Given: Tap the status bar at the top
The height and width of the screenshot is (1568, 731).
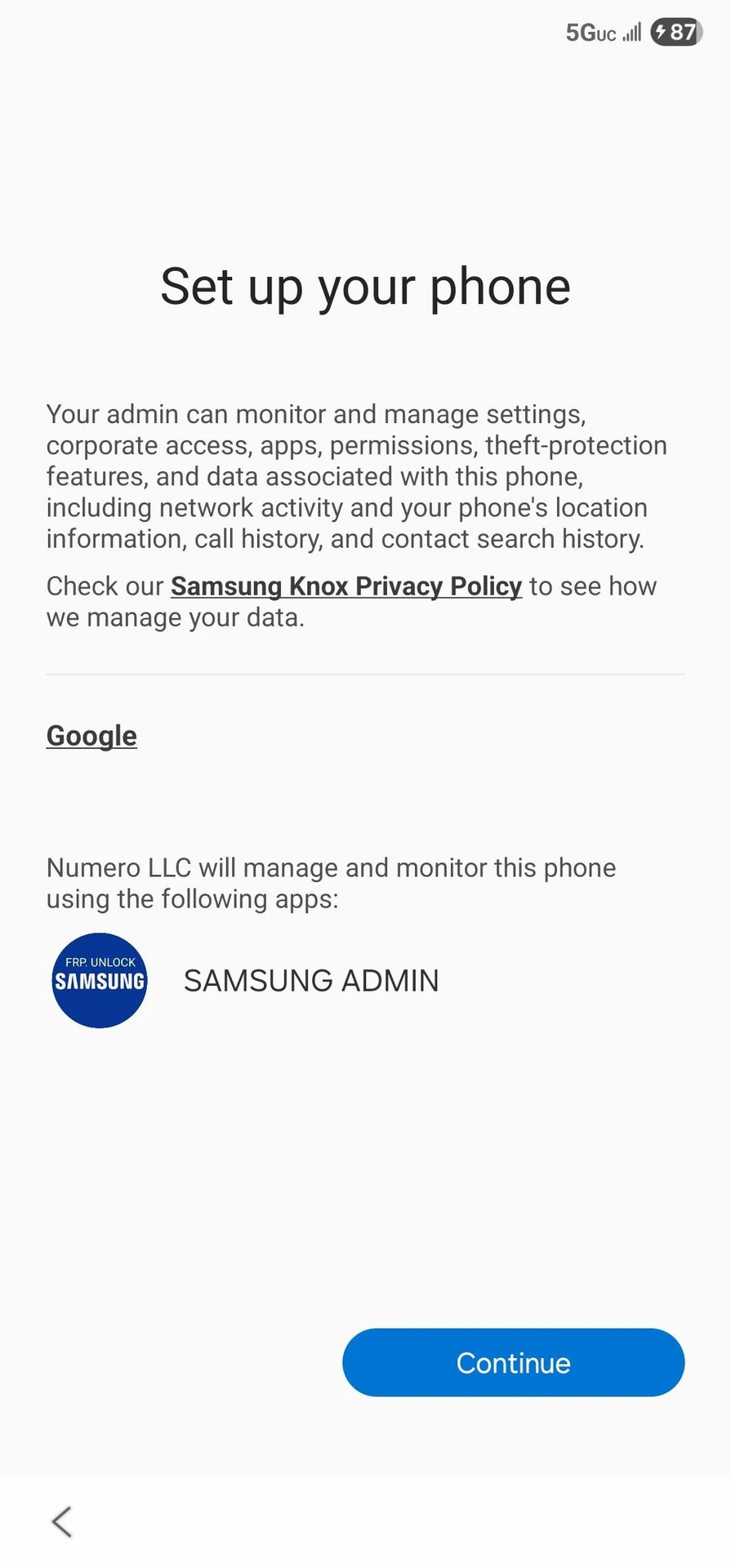Looking at the screenshot, I should [365, 32].
